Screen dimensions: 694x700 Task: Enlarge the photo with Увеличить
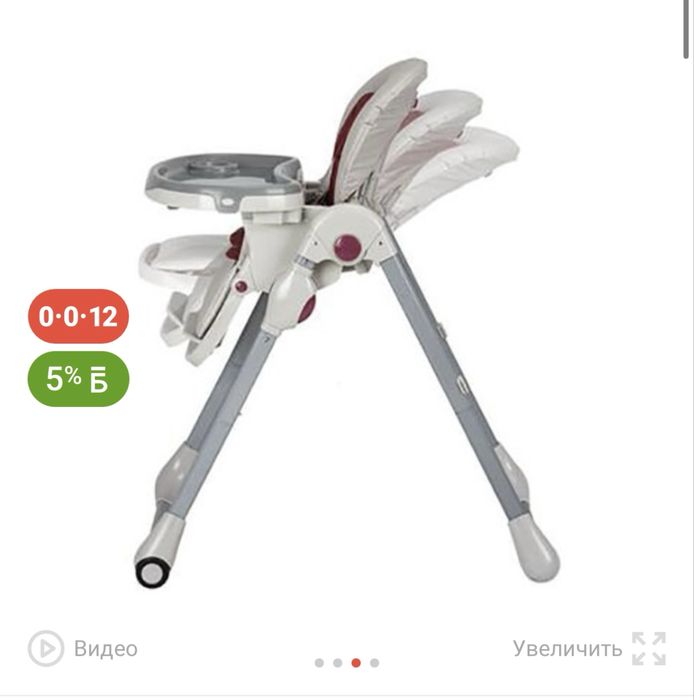pyautogui.click(x=589, y=649)
